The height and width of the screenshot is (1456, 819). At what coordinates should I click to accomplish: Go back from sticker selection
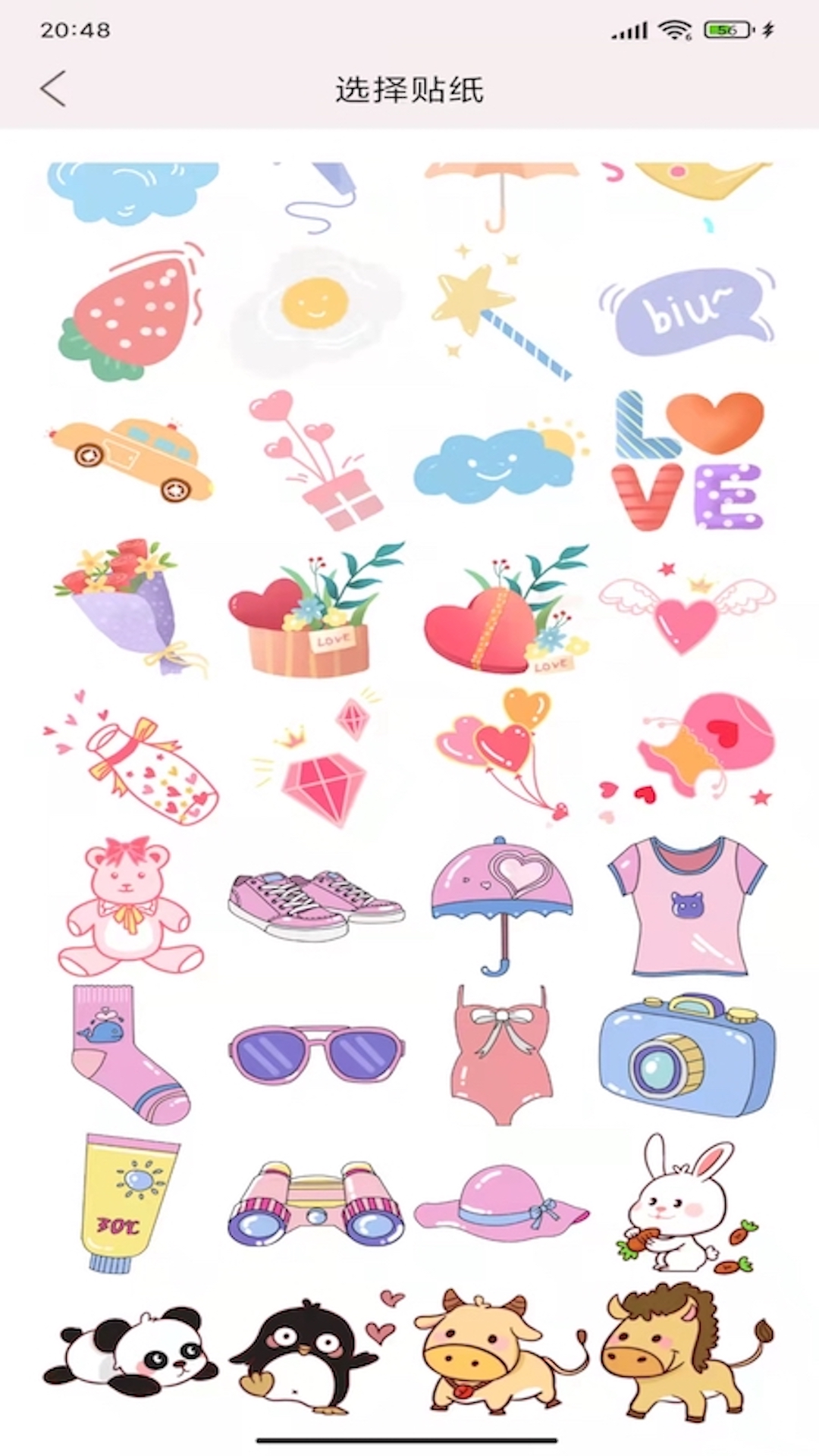click(x=53, y=89)
